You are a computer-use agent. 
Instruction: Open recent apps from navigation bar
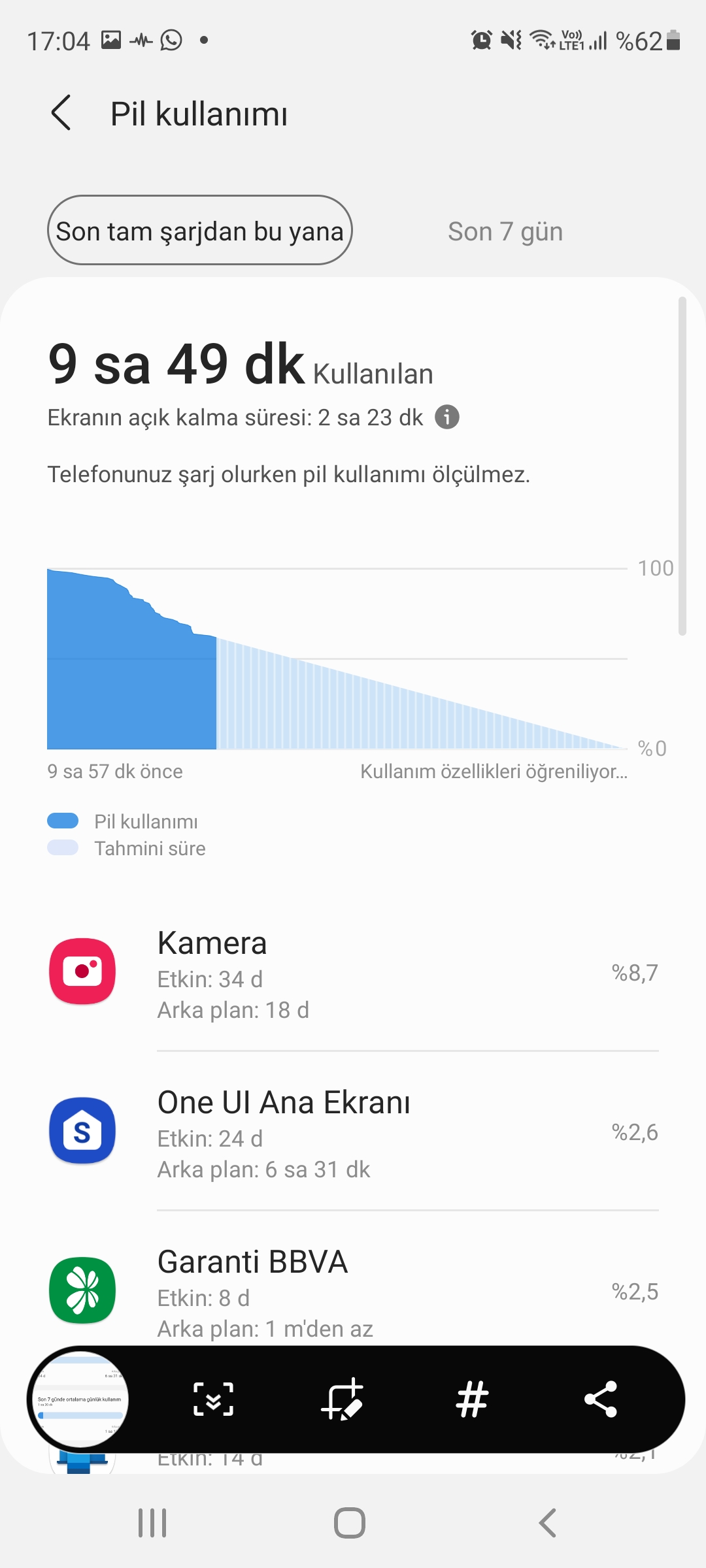152,1523
